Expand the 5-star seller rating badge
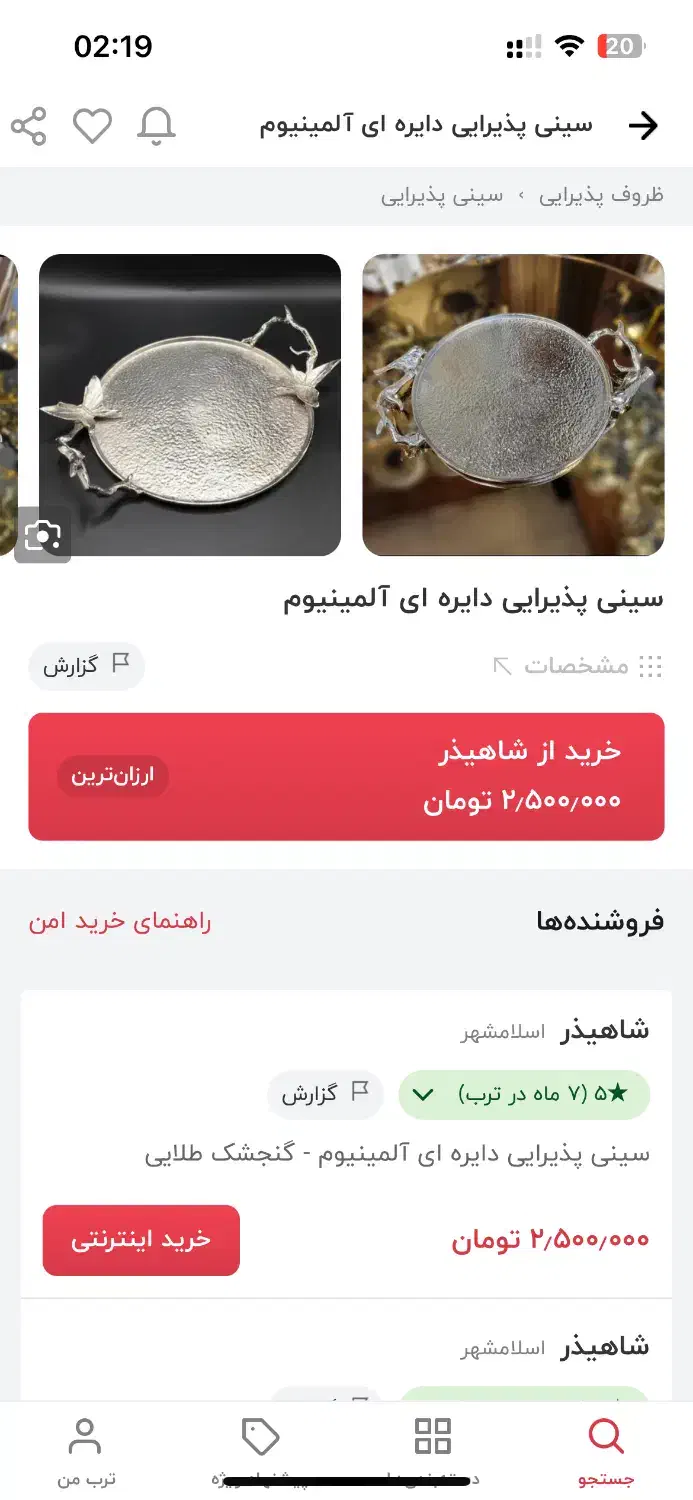The height and width of the screenshot is (1500, 693). [x=524, y=1094]
